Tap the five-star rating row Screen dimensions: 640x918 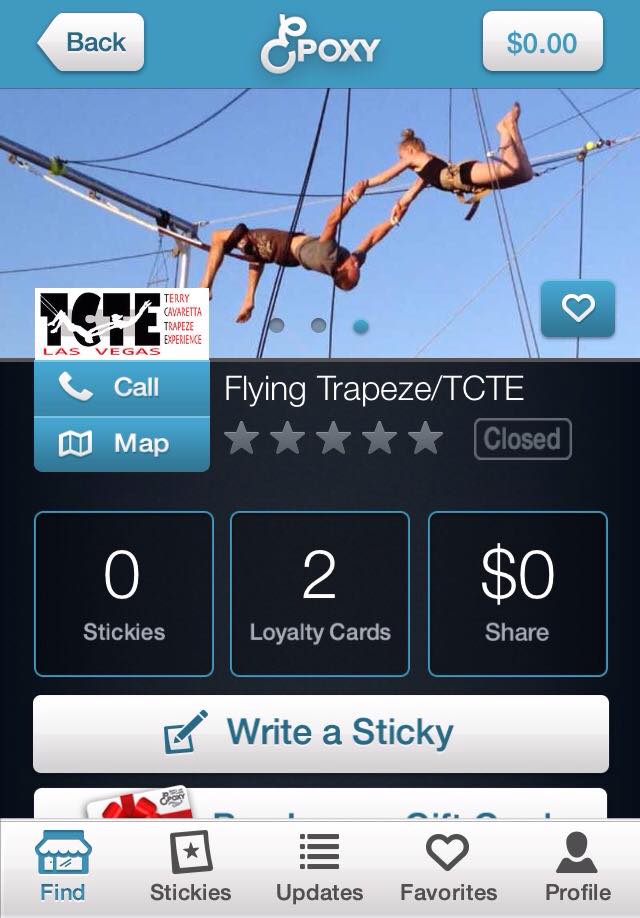click(x=333, y=438)
